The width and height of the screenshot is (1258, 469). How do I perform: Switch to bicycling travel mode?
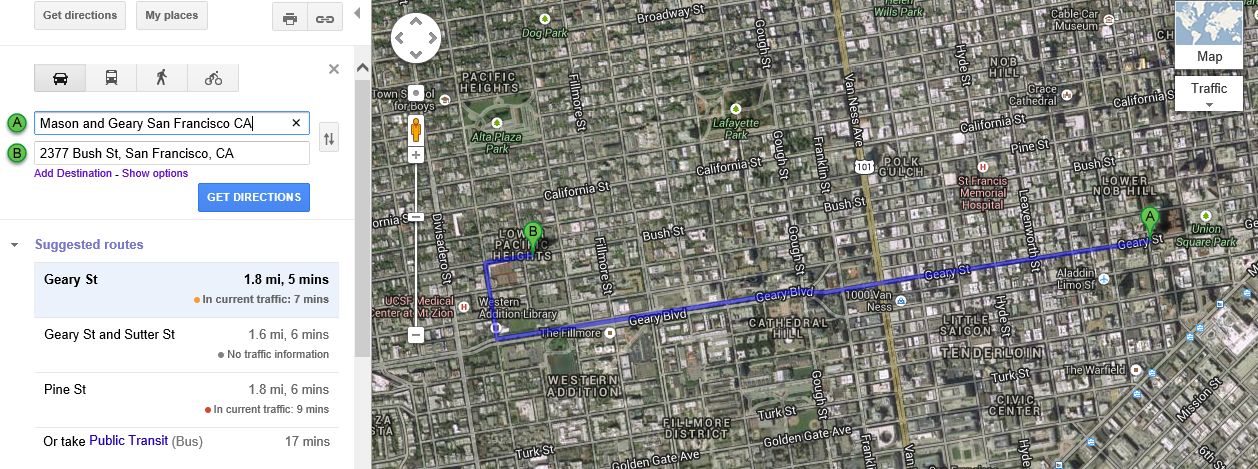point(213,78)
